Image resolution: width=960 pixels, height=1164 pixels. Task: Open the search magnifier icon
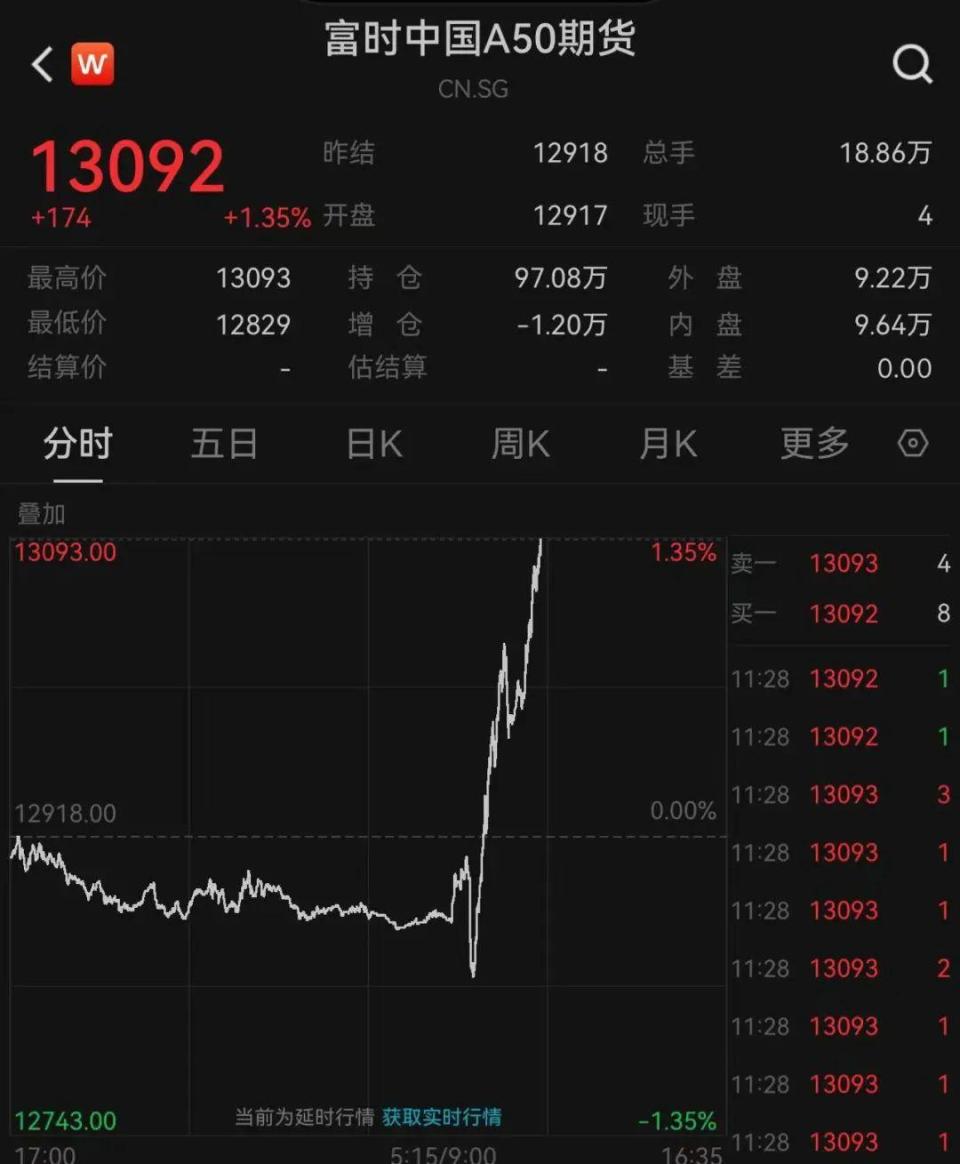(912, 64)
